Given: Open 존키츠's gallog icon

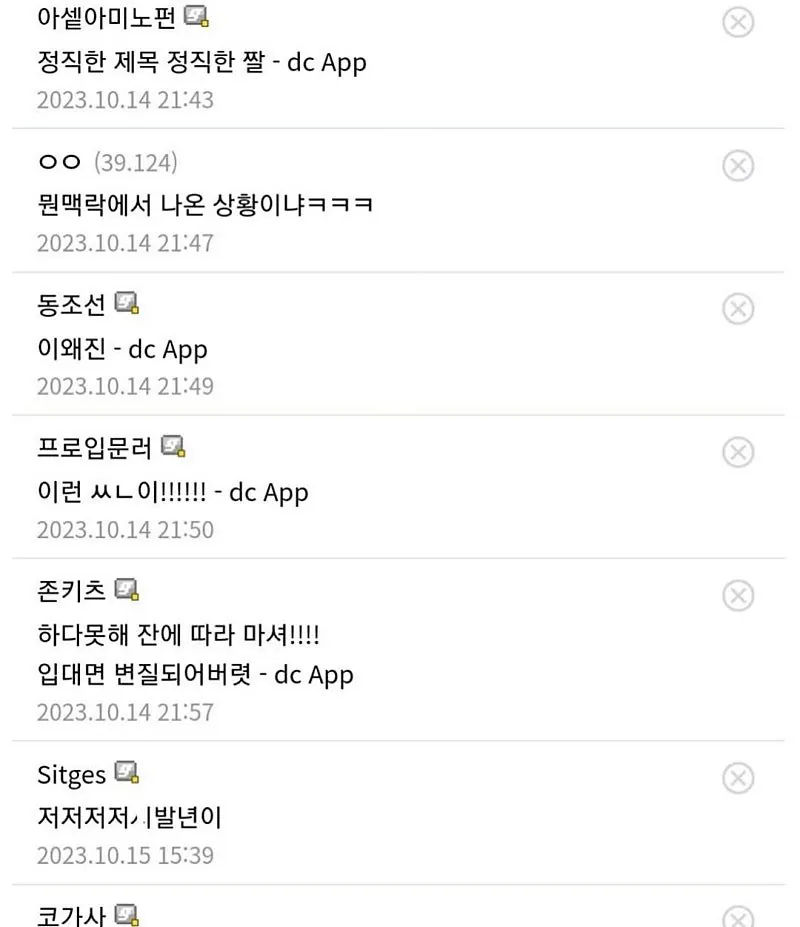Looking at the screenshot, I should 126,589.
